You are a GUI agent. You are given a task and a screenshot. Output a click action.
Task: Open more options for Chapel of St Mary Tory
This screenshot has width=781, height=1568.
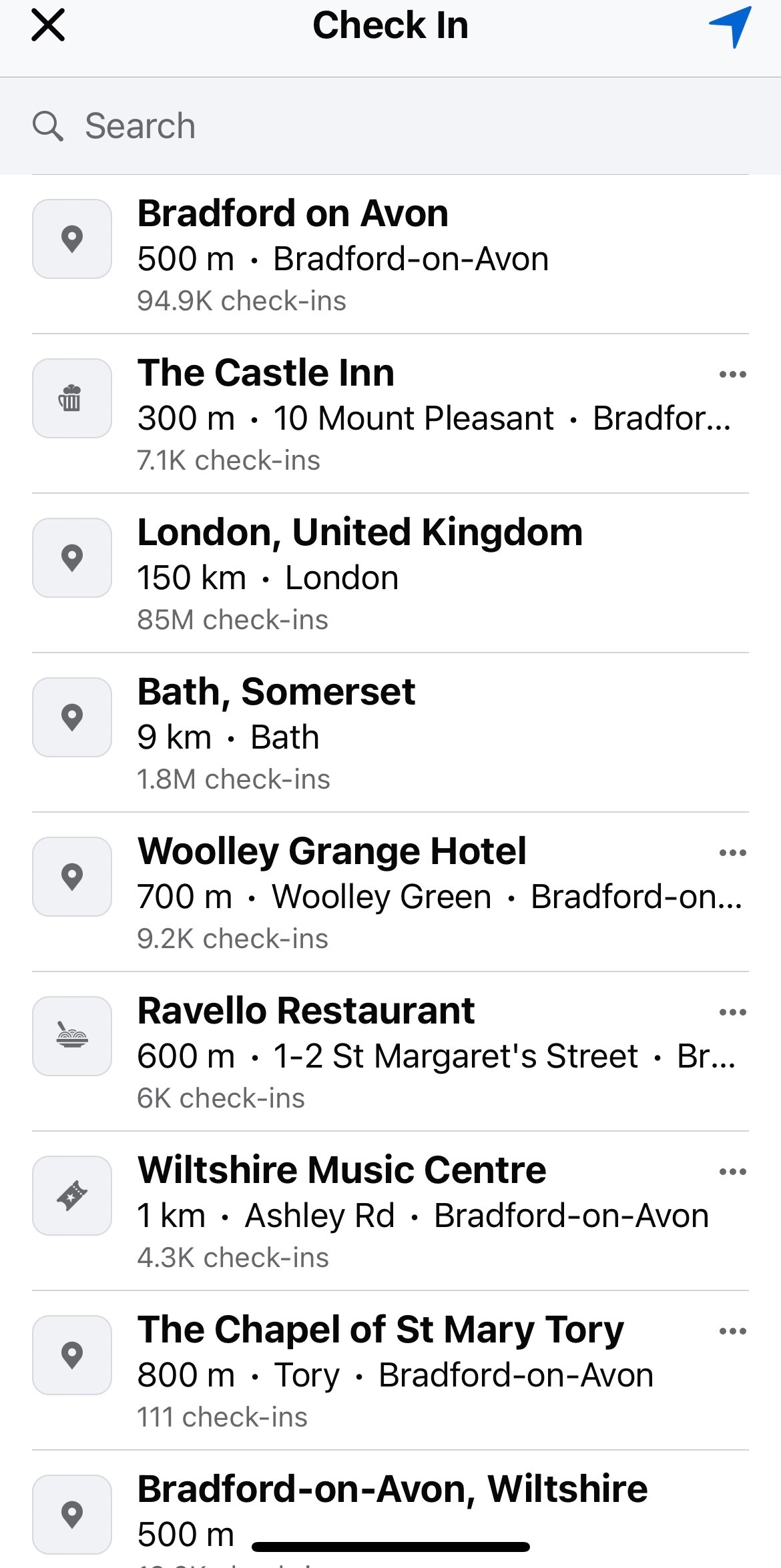pyautogui.click(x=732, y=1331)
